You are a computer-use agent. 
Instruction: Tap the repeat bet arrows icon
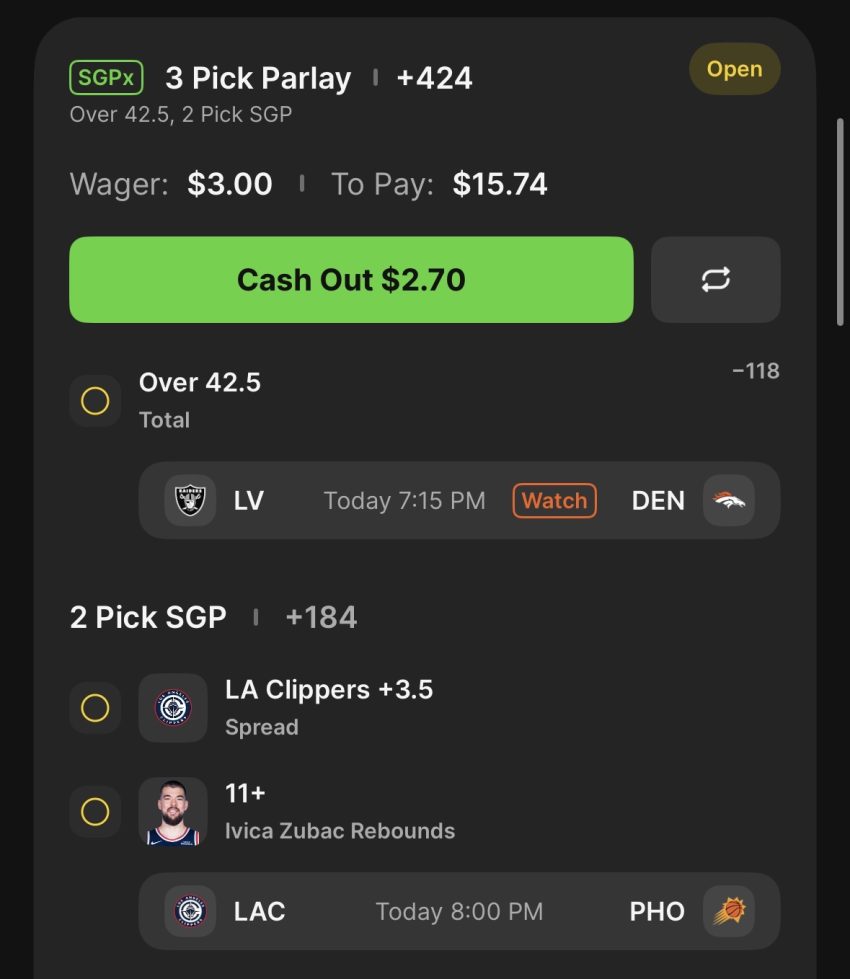point(715,280)
